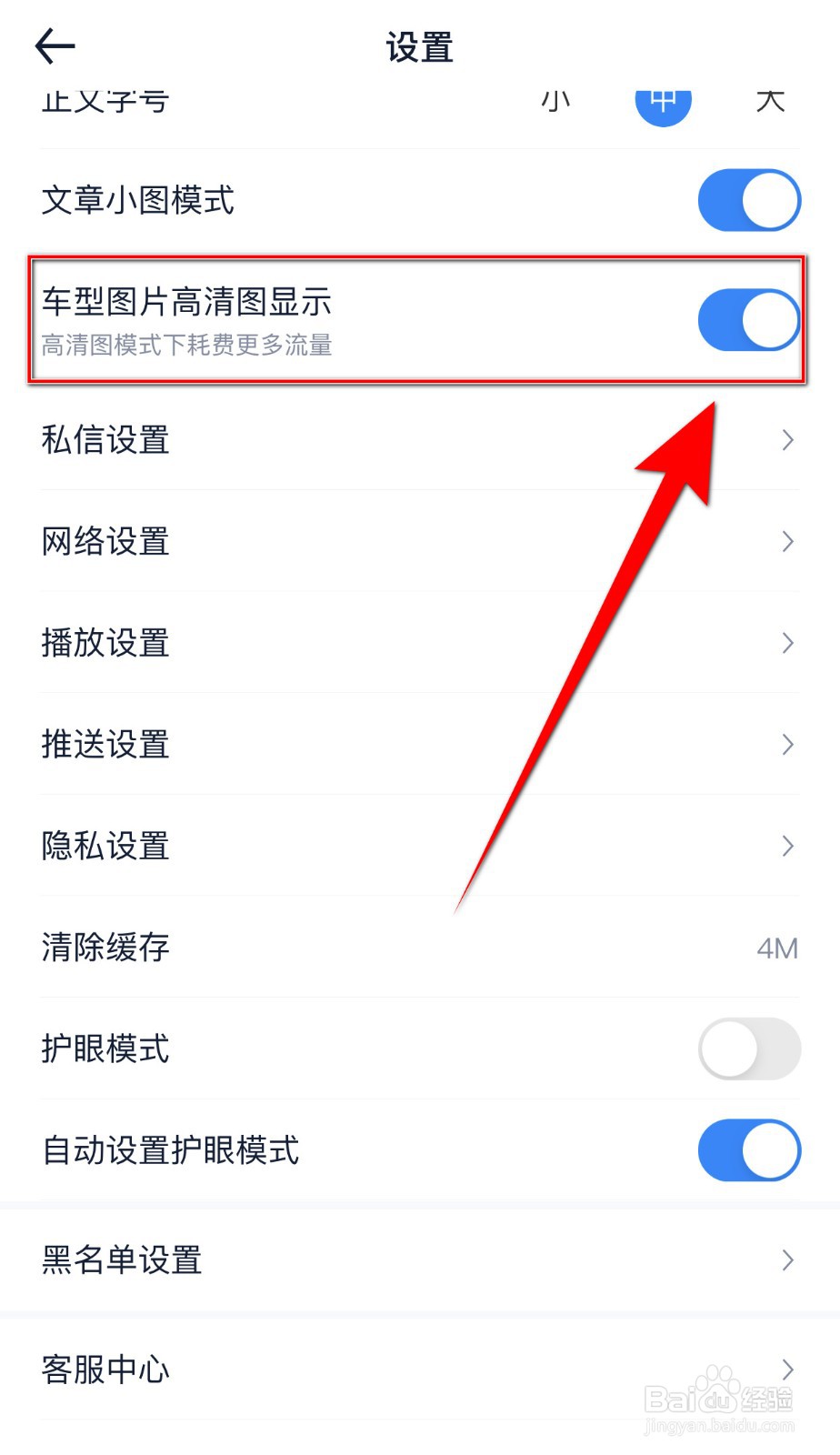Toggle off 文章小图模式 switch
840x1455 pixels.
[x=747, y=200]
